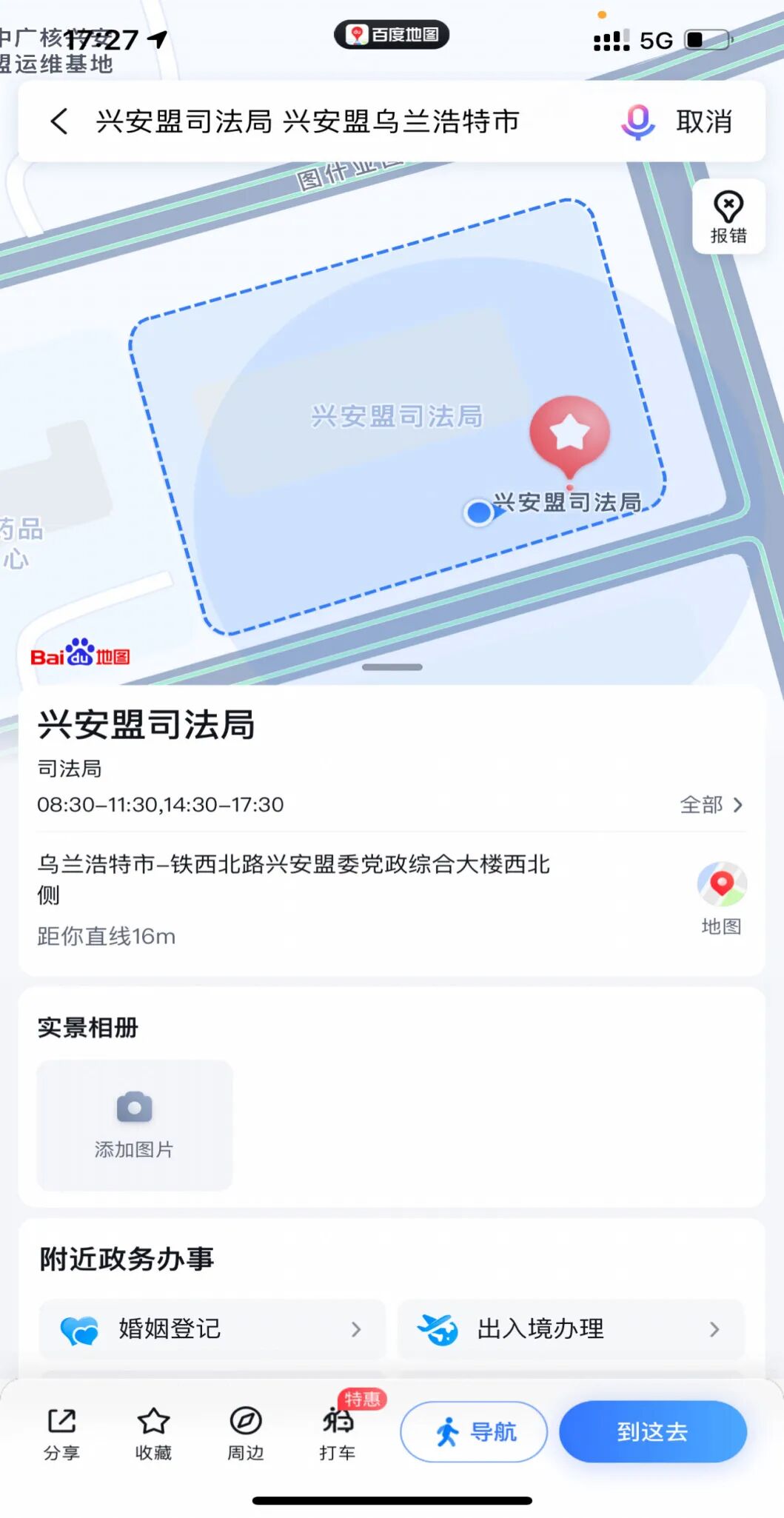The width and height of the screenshot is (784, 1518).
Task: Open search field with 兴安盟司法局 query
Action: [307, 121]
